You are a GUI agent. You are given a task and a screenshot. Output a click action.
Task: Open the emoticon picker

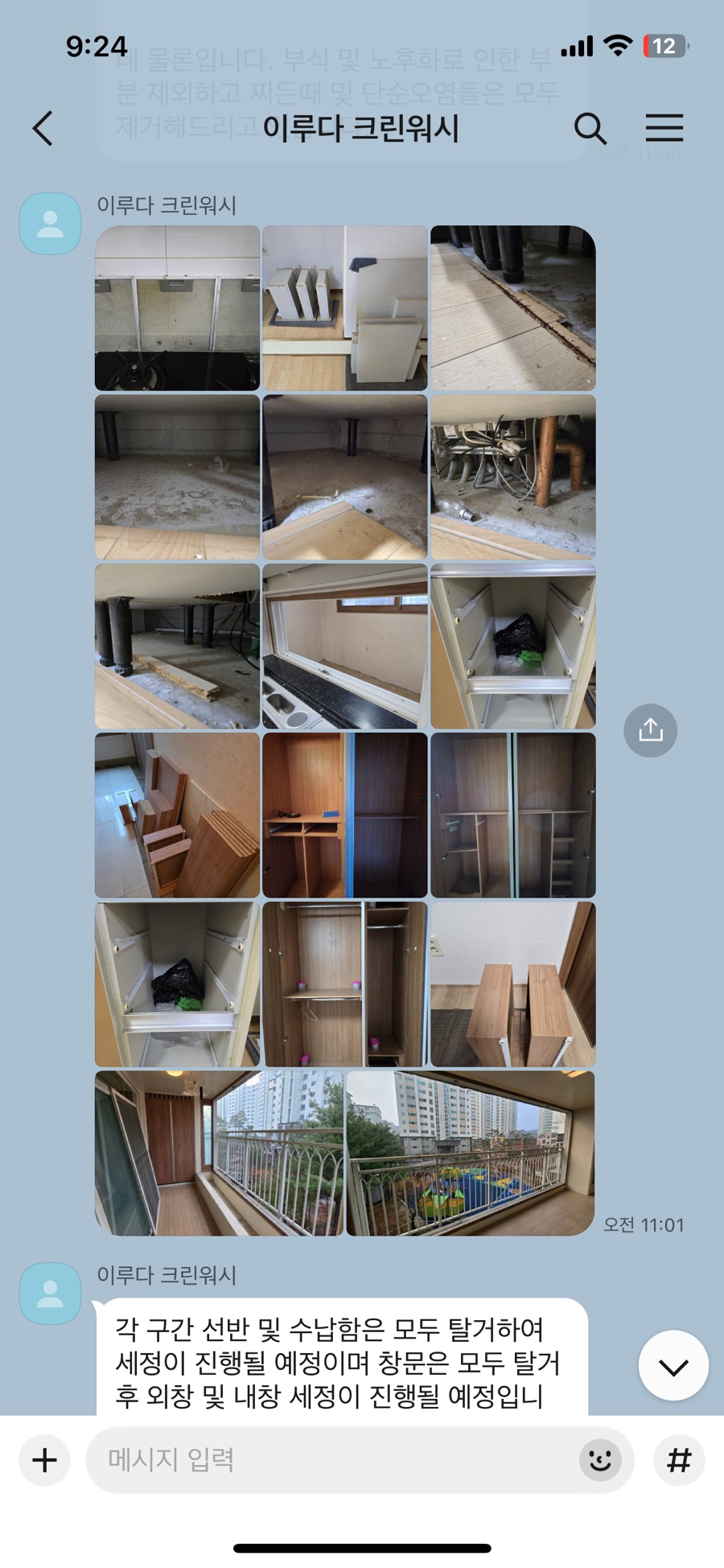(600, 1459)
